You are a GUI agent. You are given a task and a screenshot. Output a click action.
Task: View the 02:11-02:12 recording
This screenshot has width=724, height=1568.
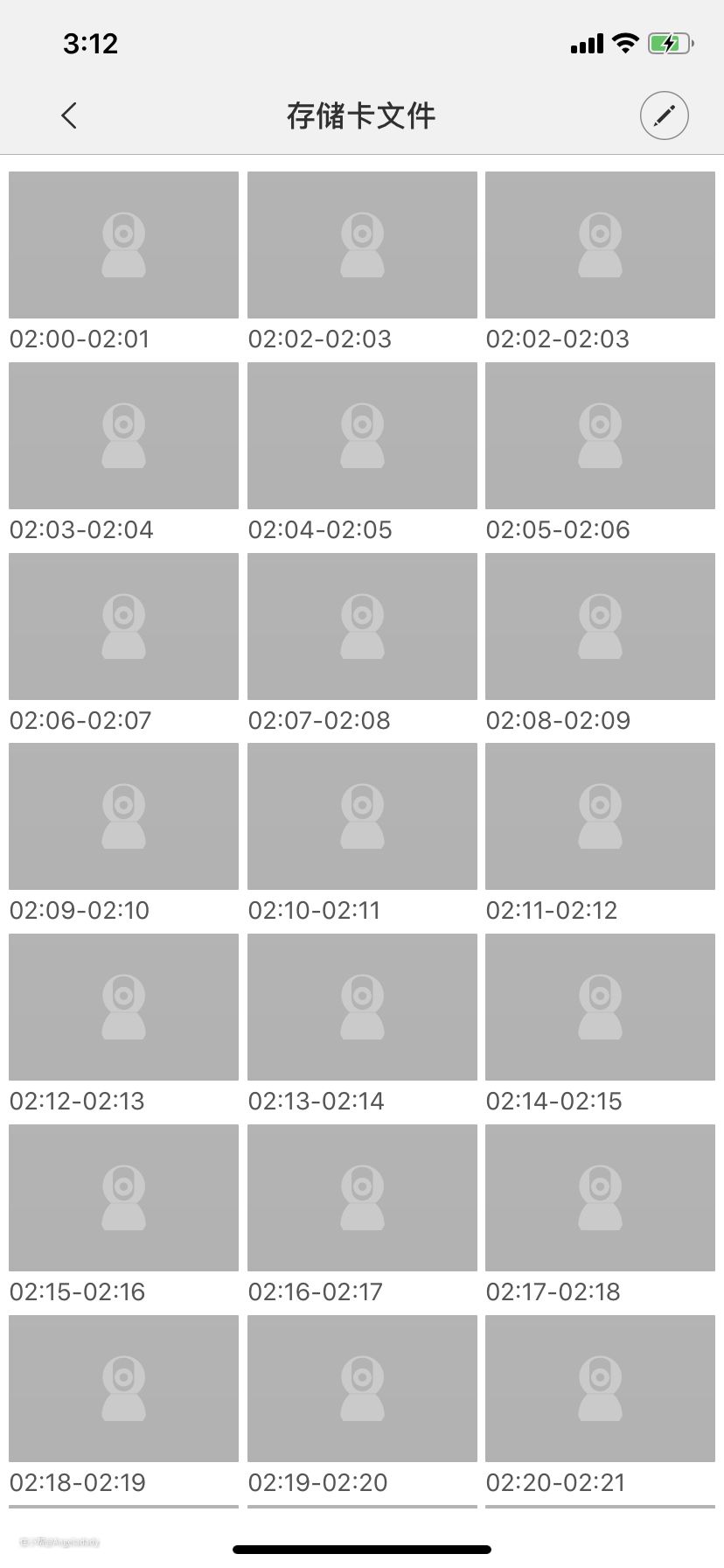(x=600, y=816)
